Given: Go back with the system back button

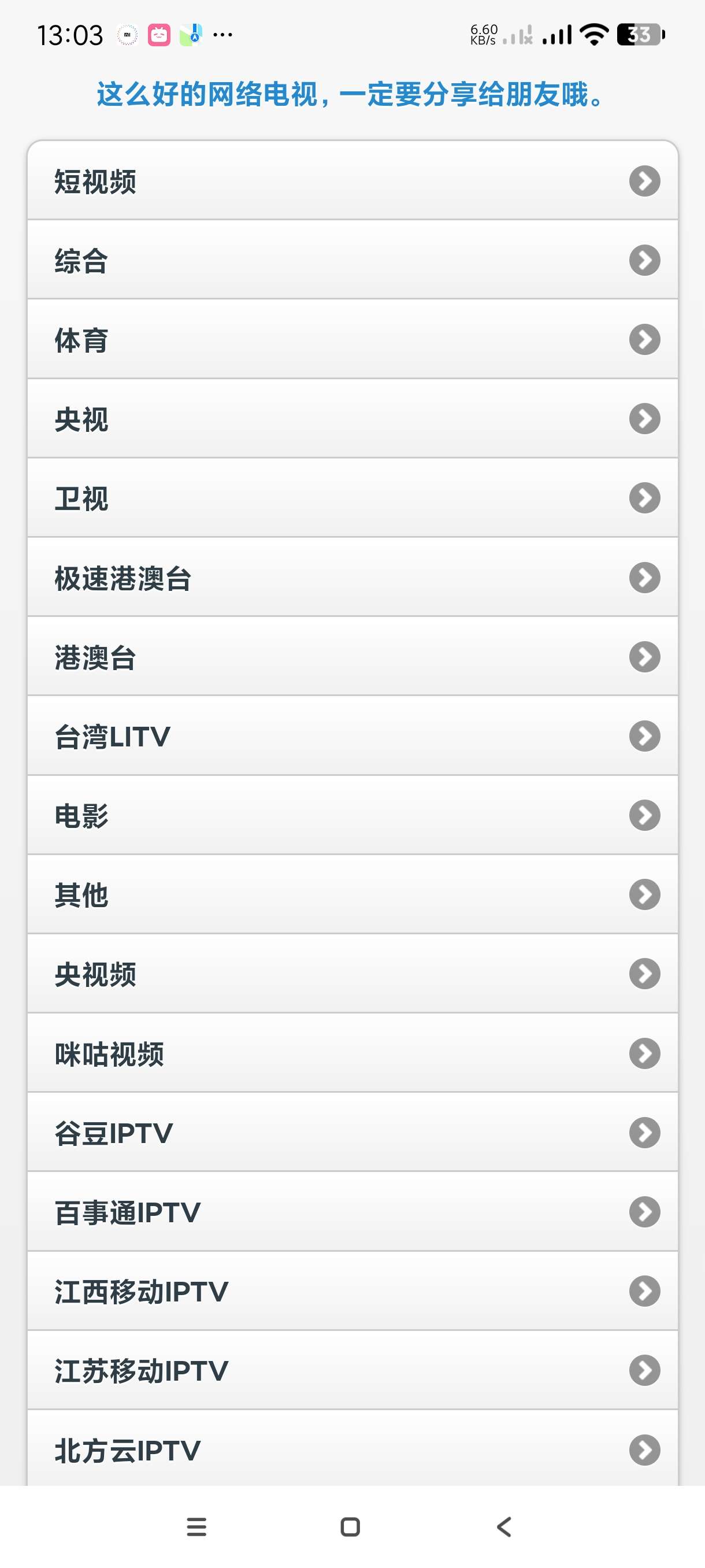Looking at the screenshot, I should click(x=504, y=1526).
